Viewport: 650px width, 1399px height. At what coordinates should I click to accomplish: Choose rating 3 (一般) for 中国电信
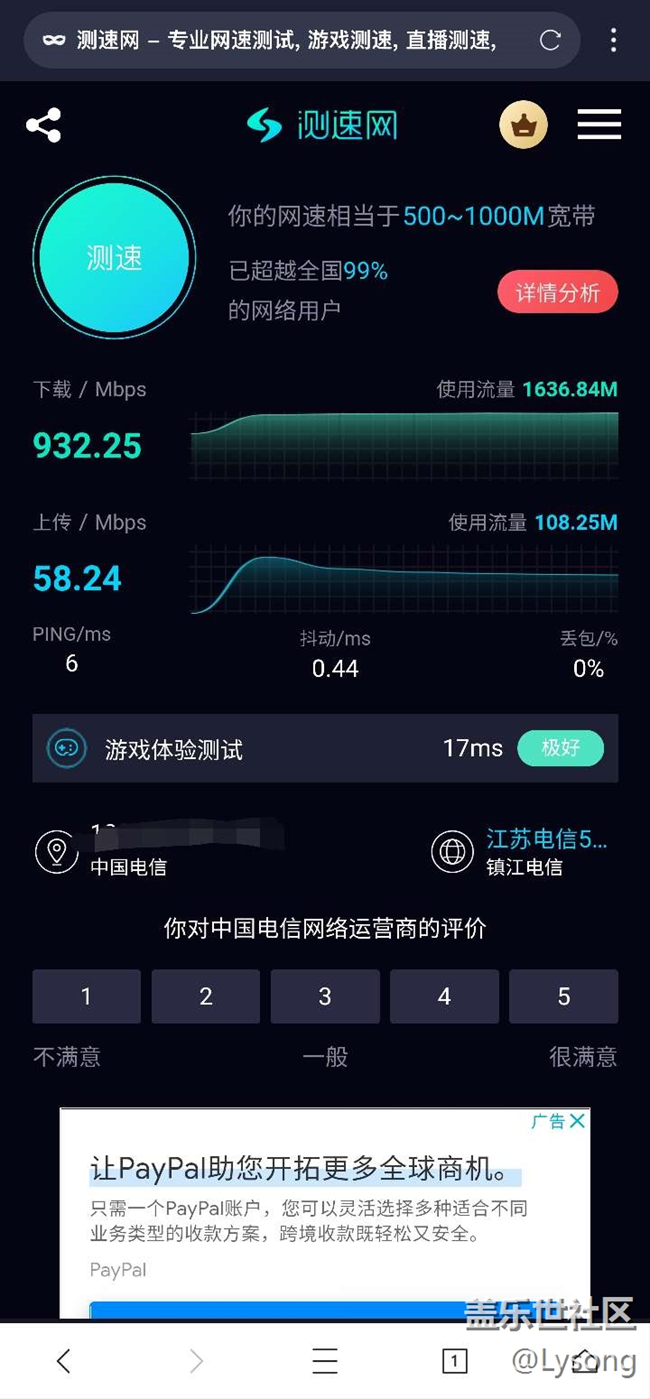click(x=325, y=996)
